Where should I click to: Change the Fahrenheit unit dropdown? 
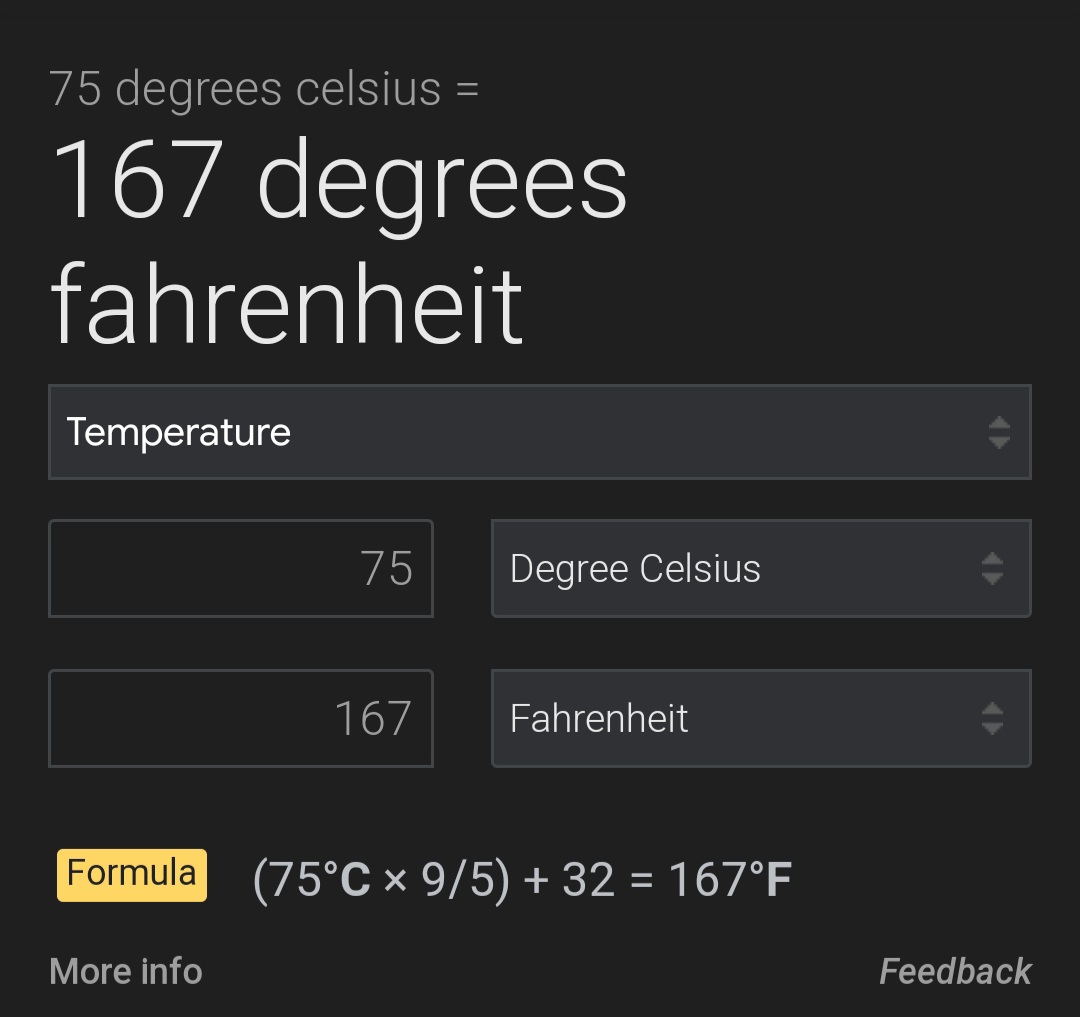pos(760,718)
